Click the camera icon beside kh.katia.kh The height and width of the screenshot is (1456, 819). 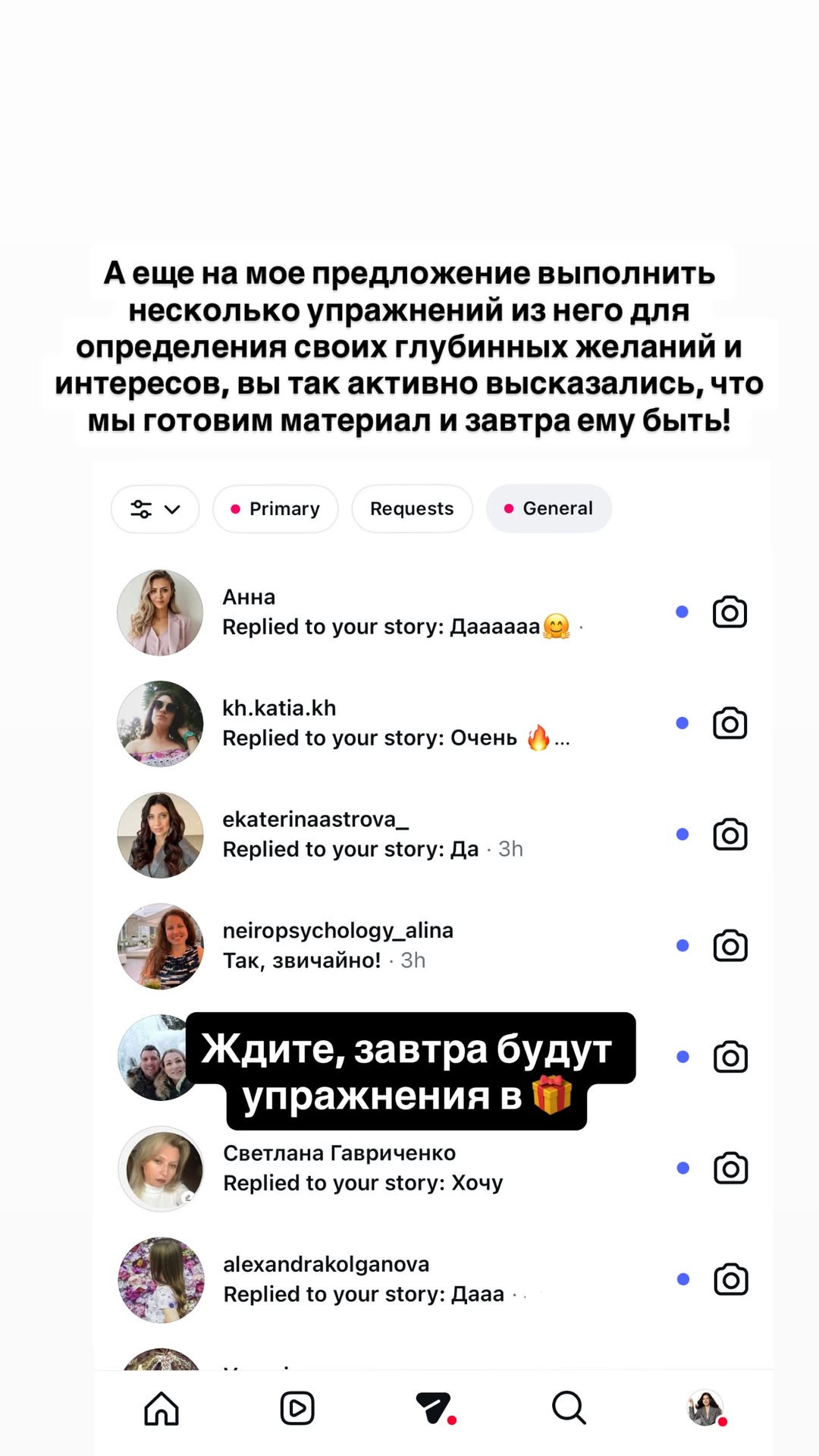[x=729, y=723]
